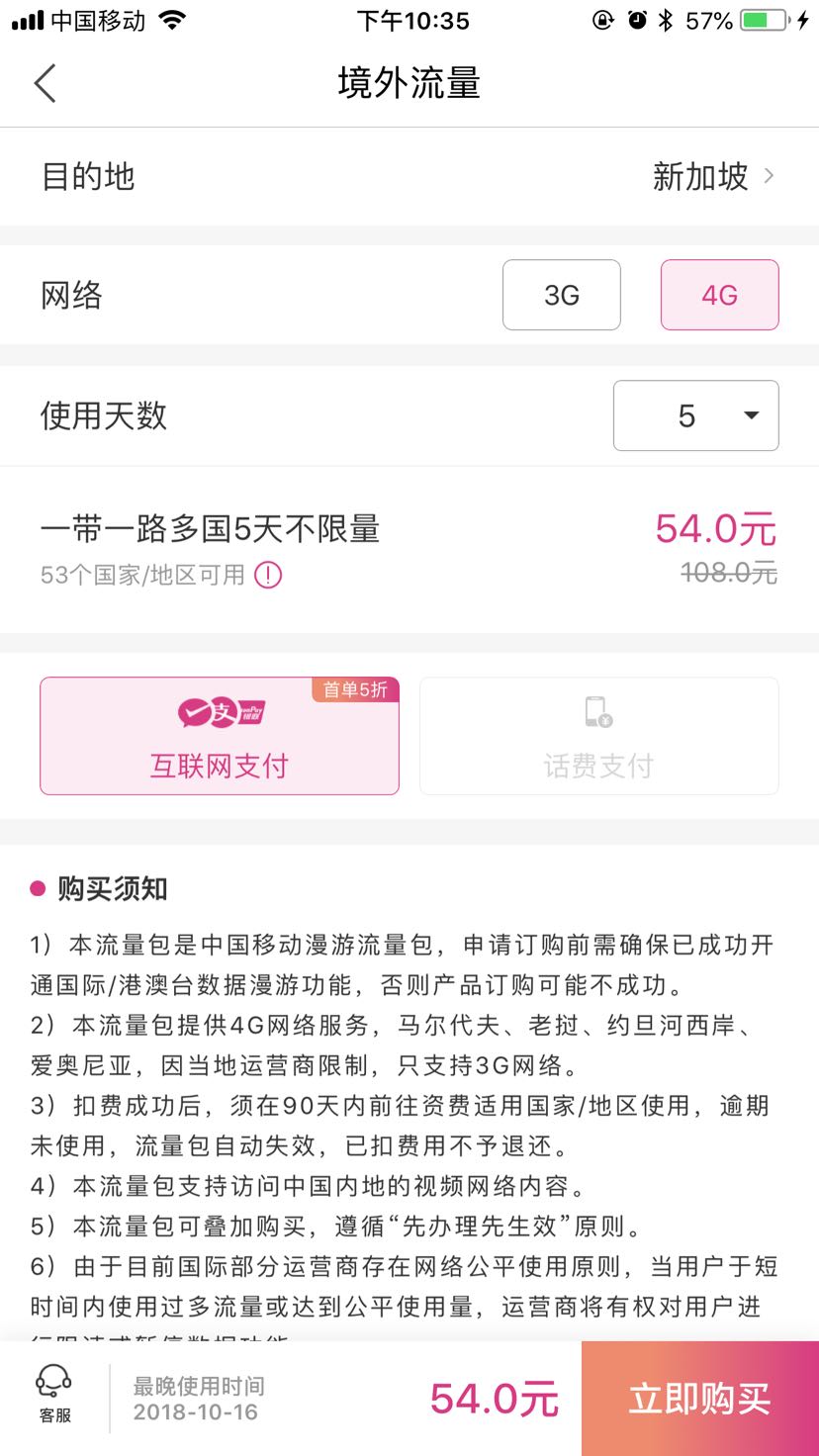Tap 立即购买 to purchase now

[699, 1397]
